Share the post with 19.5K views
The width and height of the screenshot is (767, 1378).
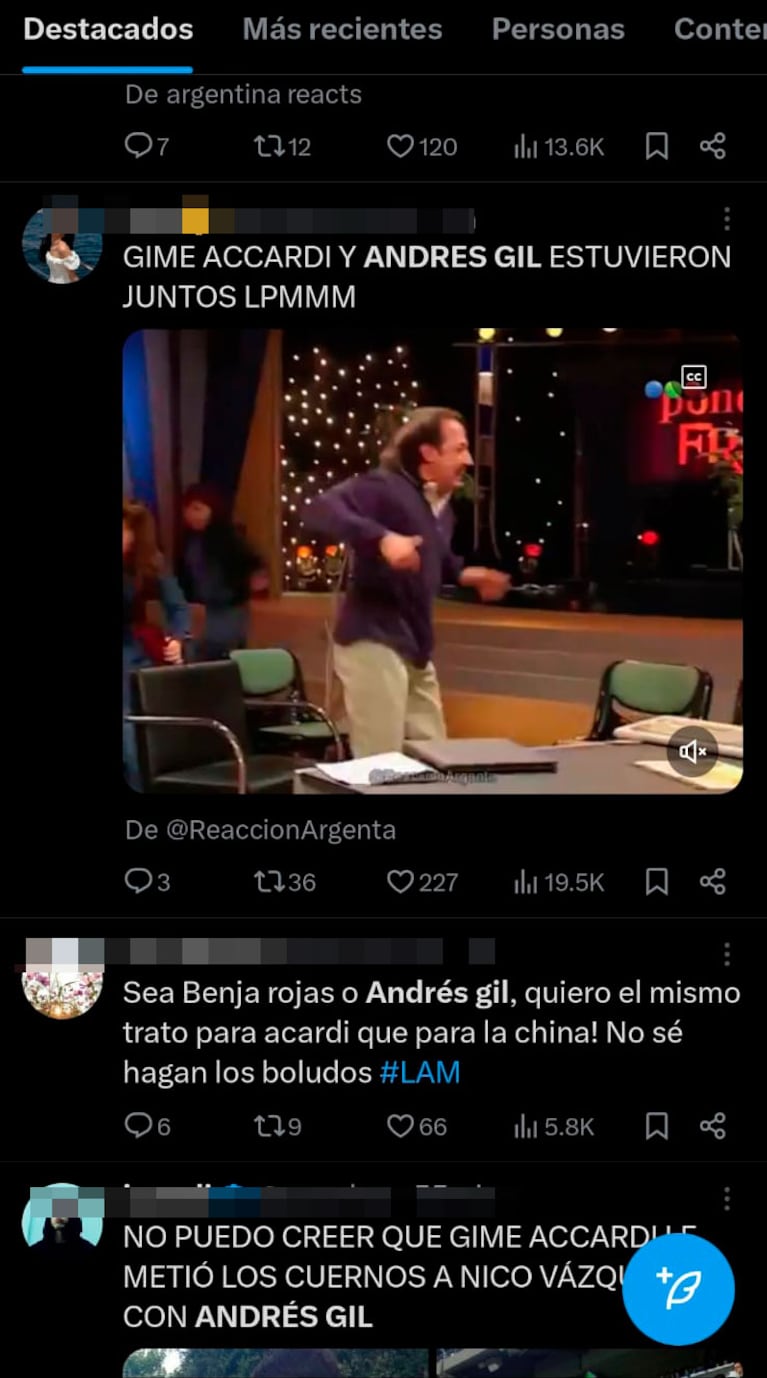click(x=712, y=881)
